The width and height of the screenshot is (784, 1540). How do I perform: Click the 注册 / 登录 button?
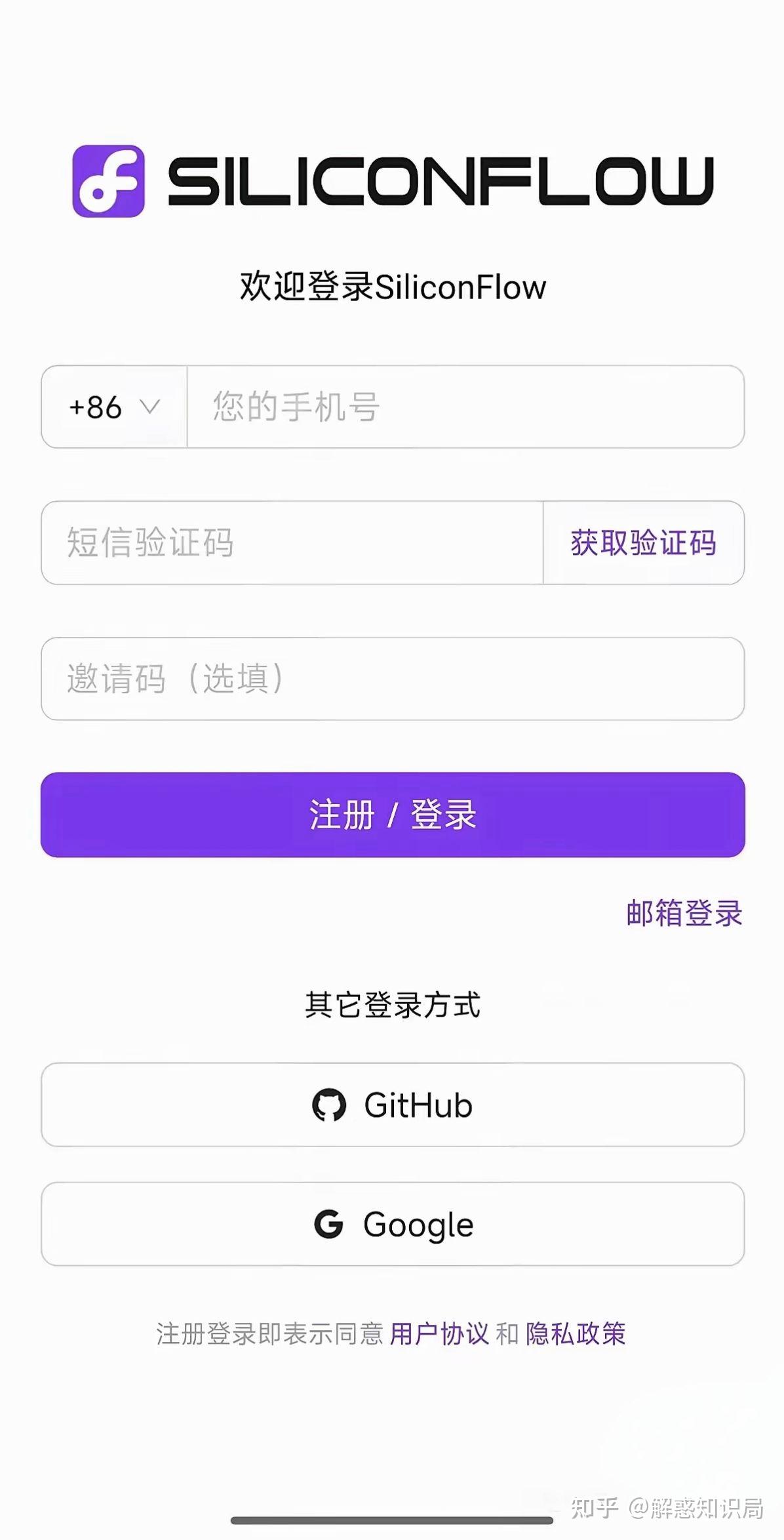[392, 815]
